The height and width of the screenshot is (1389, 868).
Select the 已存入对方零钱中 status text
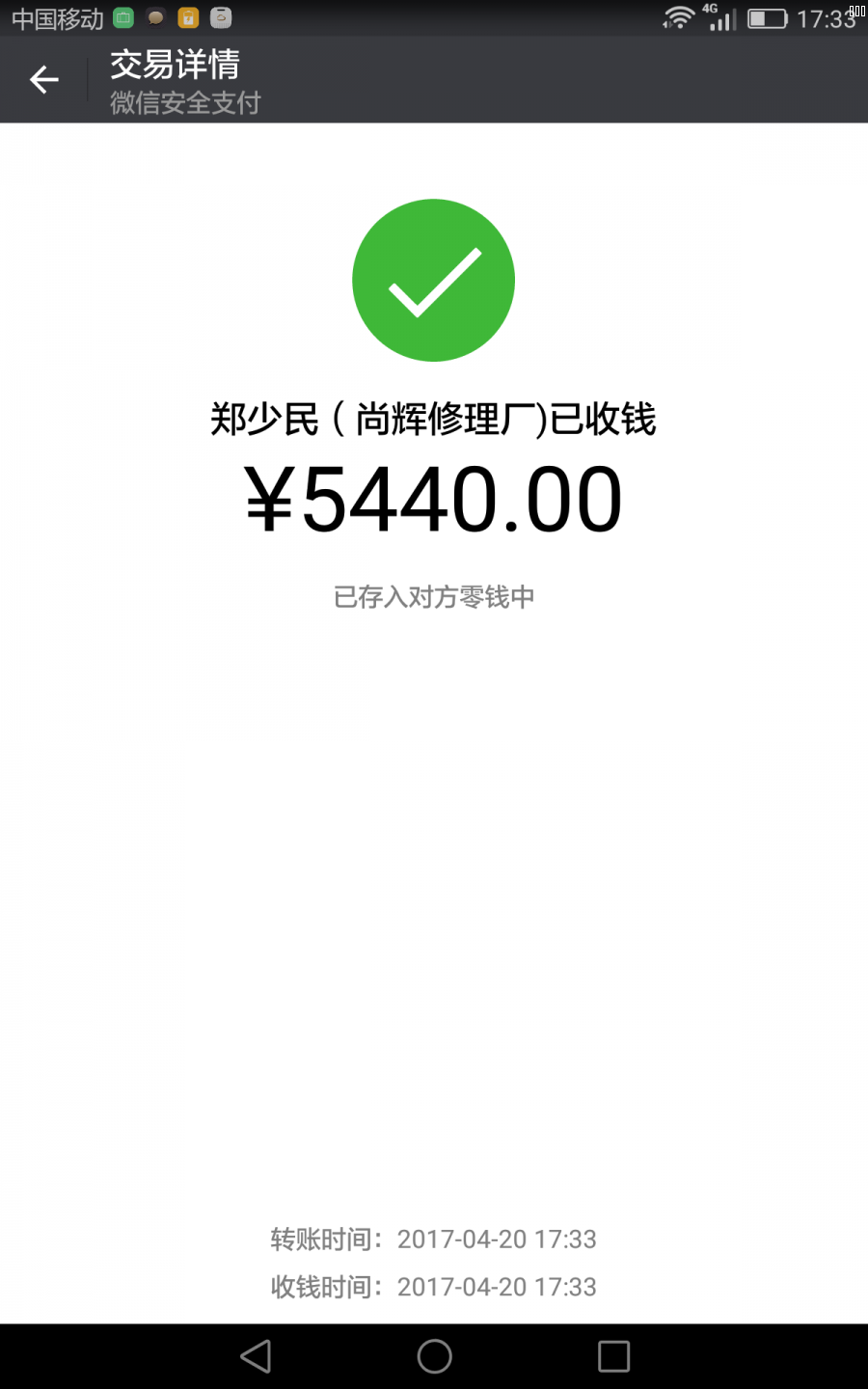click(433, 597)
